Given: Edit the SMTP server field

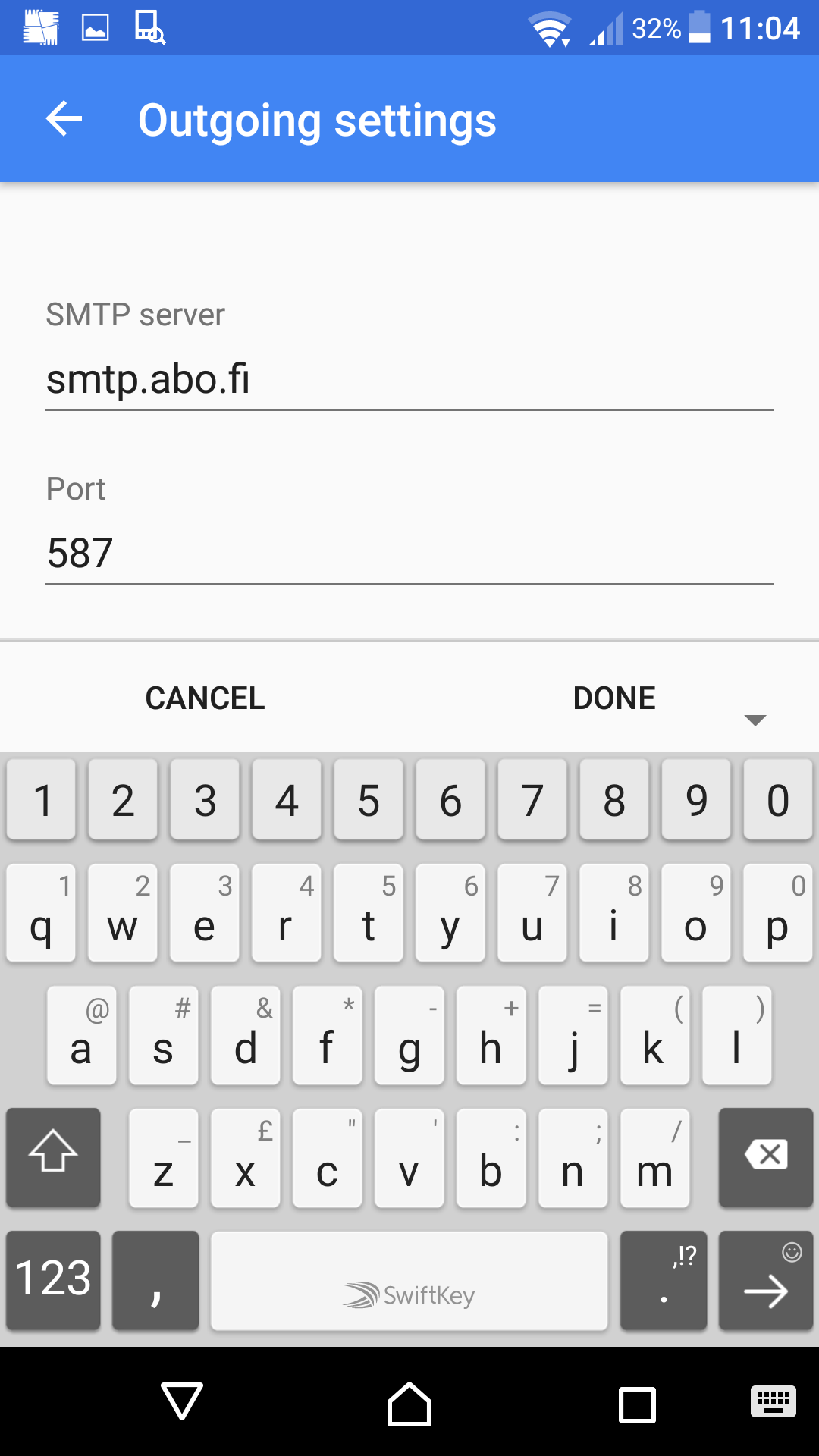Looking at the screenshot, I should (x=409, y=379).
